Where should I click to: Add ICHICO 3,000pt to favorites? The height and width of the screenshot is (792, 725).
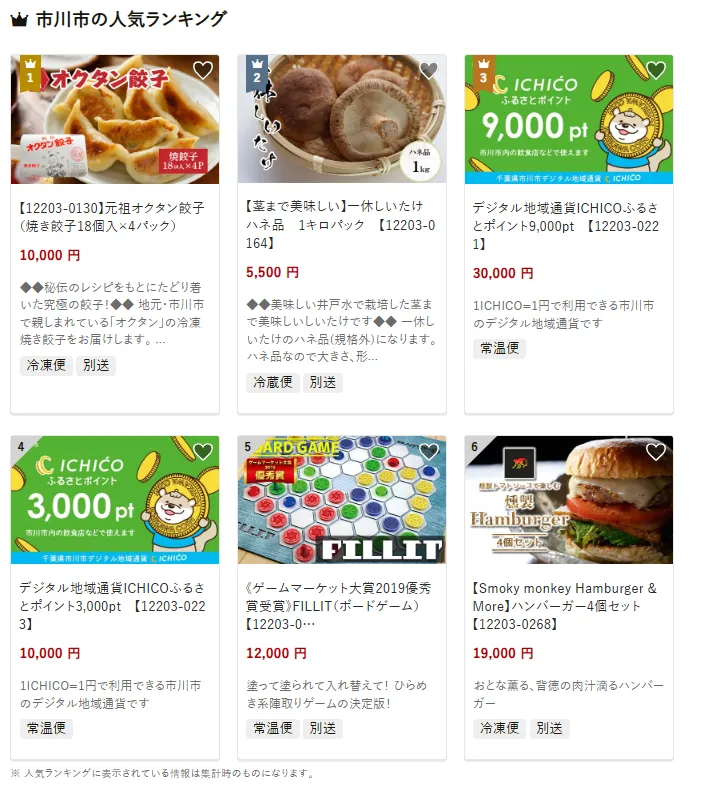(x=203, y=451)
